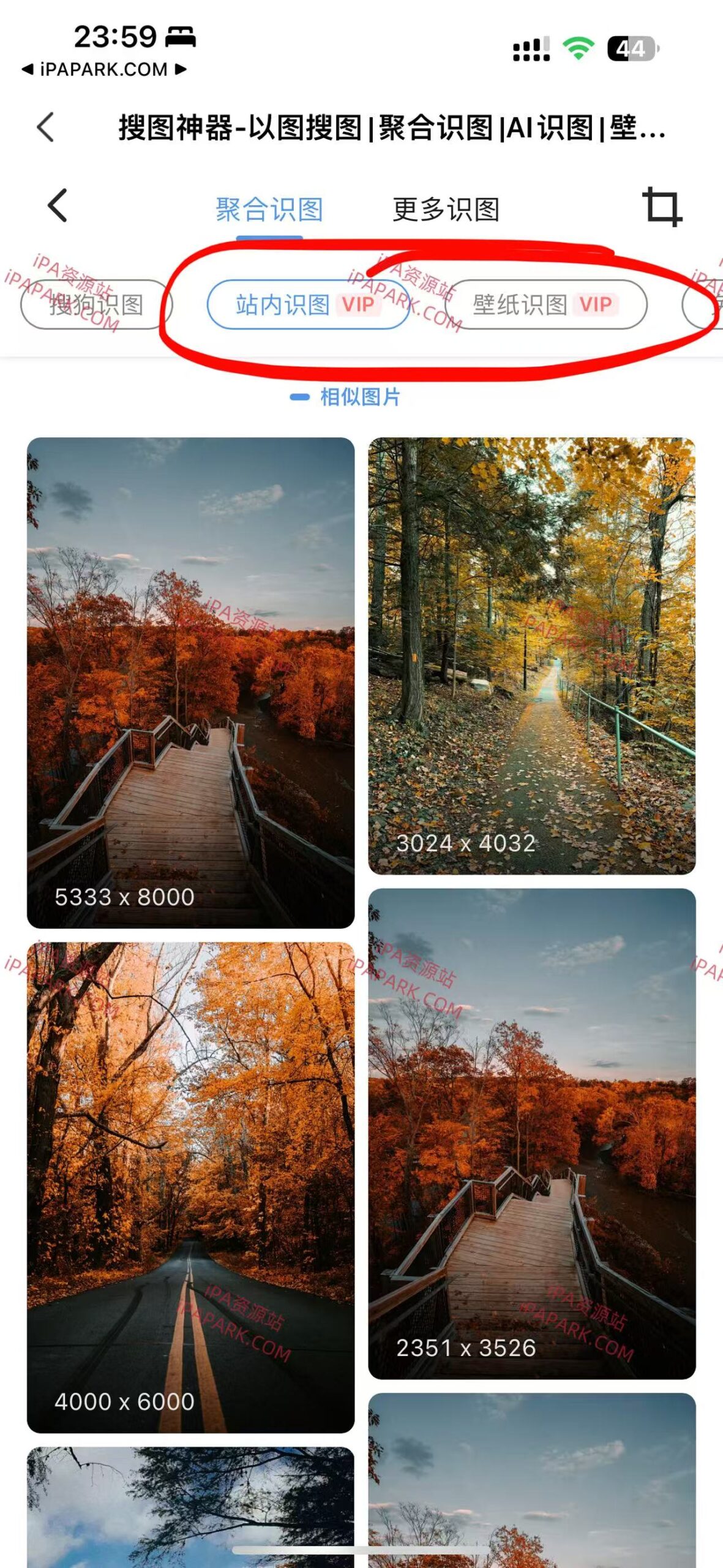
Task: Go back from the 搜图神器 title bar
Action: (x=46, y=127)
